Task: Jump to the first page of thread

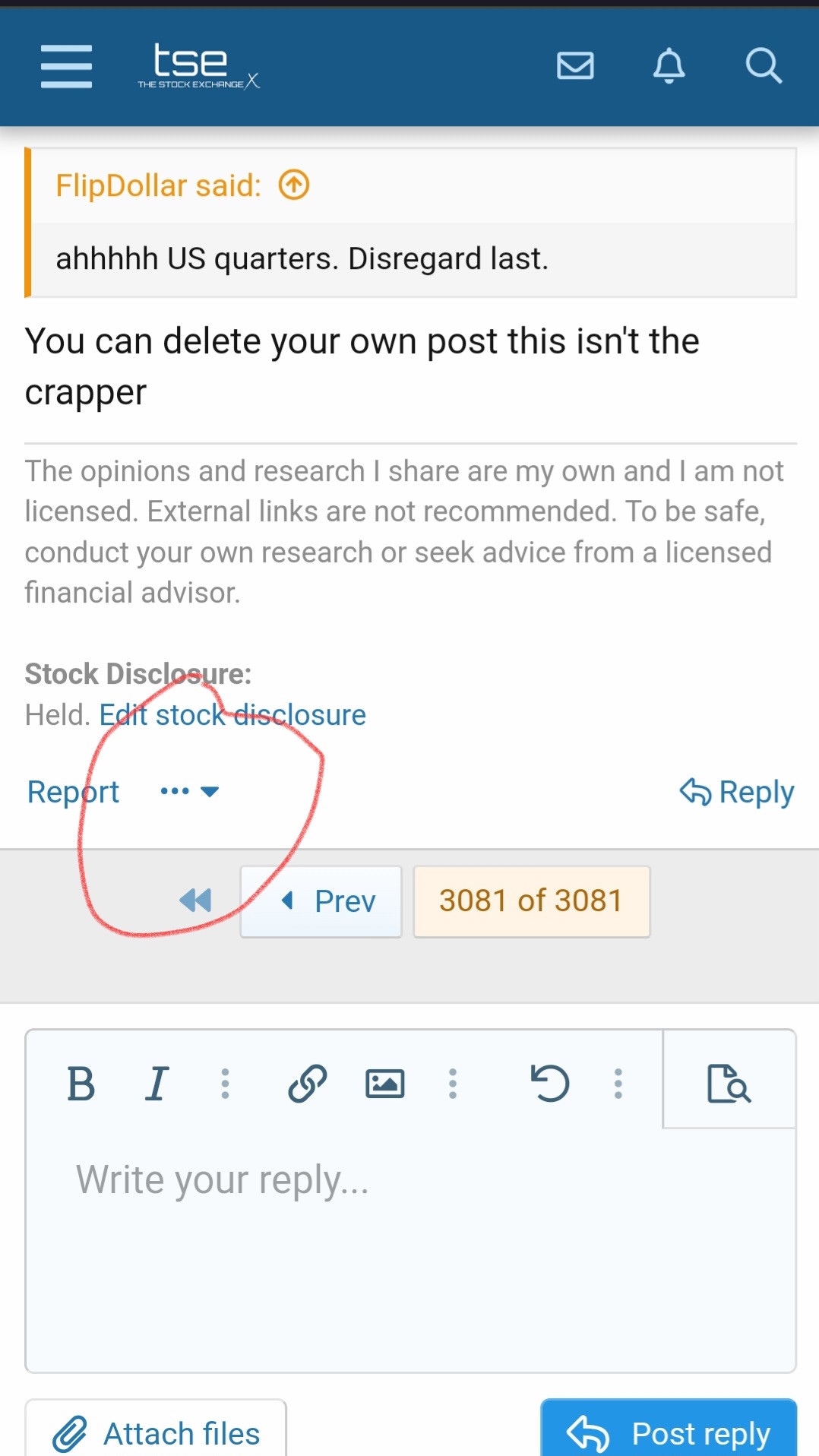Action: coord(195,901)
